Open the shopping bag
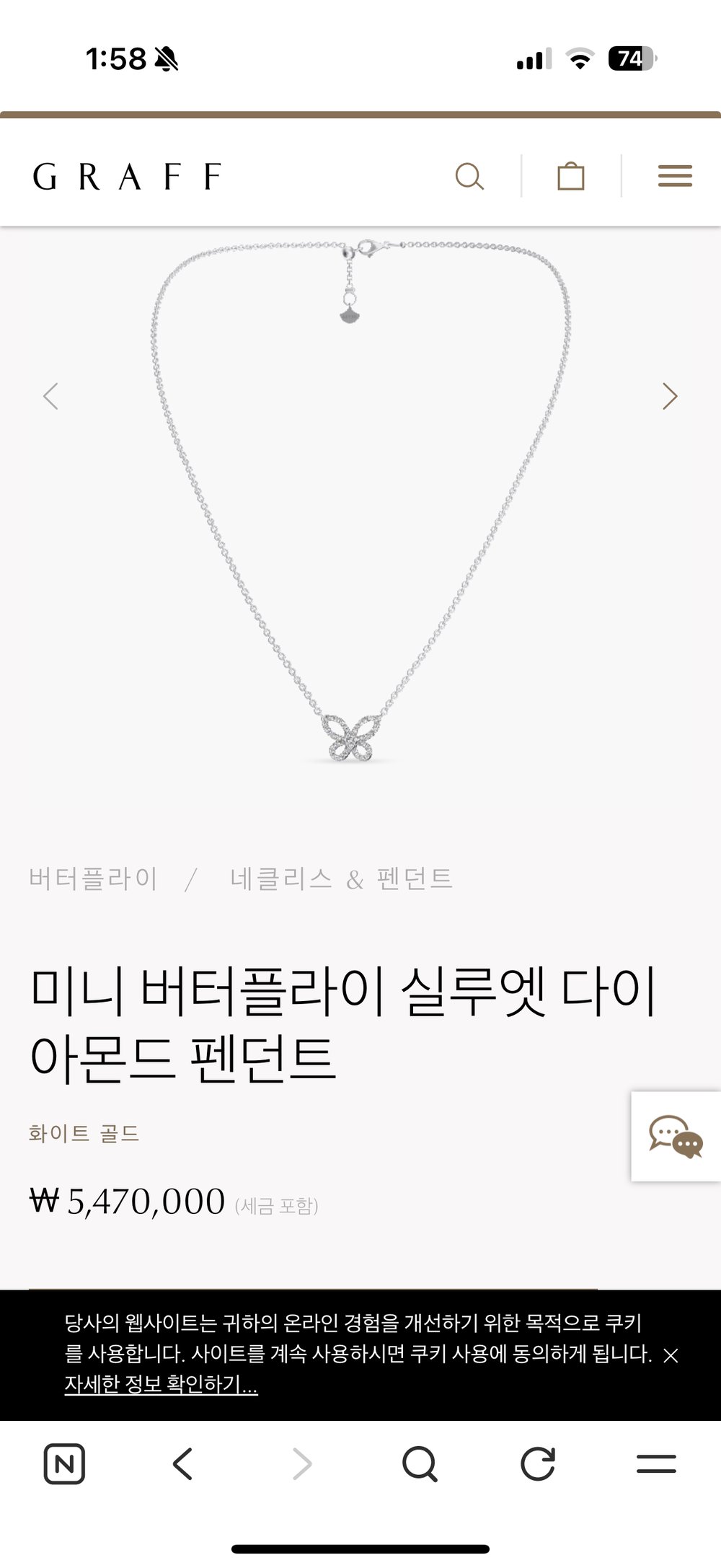 point(570,176)
